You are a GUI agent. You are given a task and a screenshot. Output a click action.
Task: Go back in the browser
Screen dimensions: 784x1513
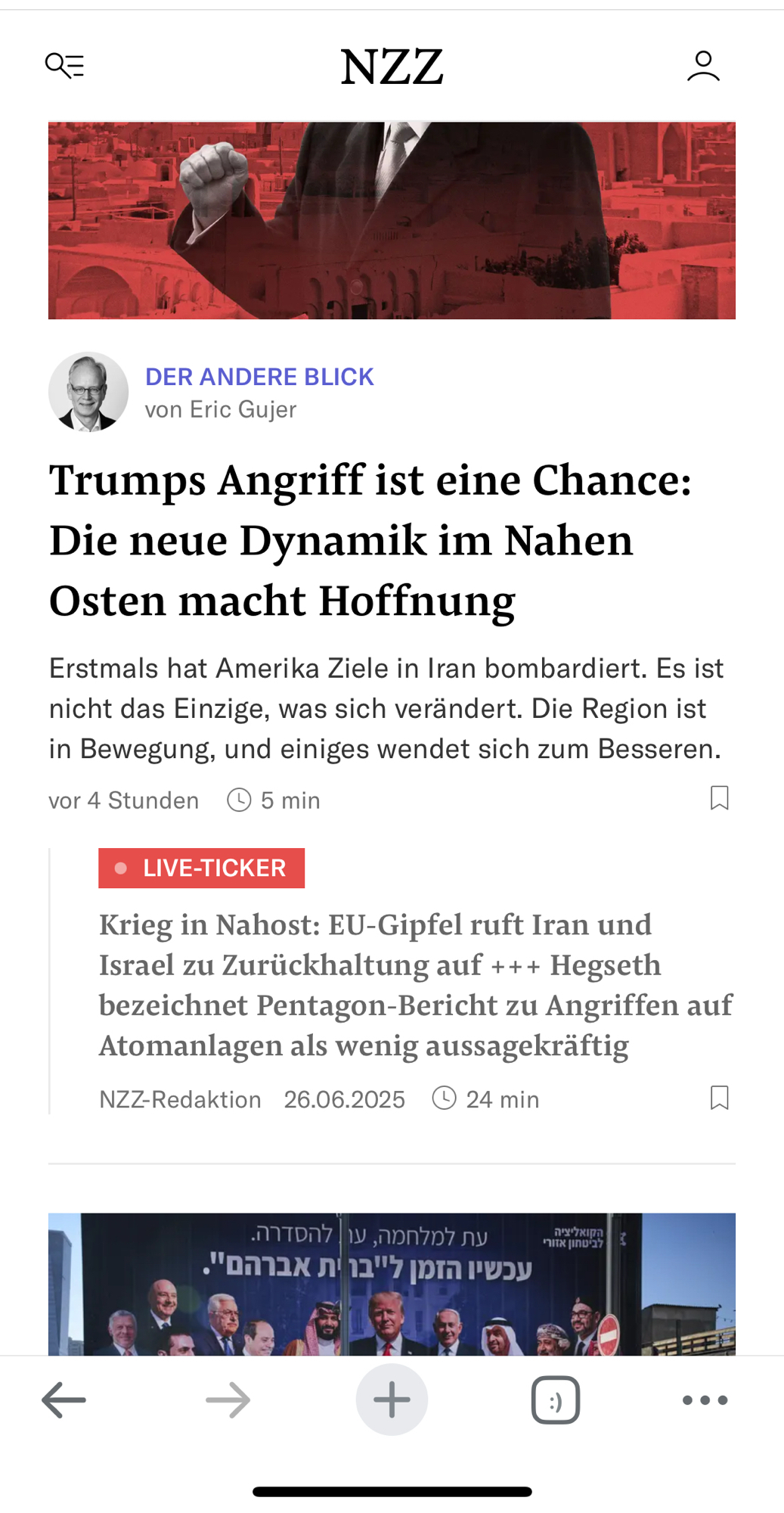(64, 1400)
